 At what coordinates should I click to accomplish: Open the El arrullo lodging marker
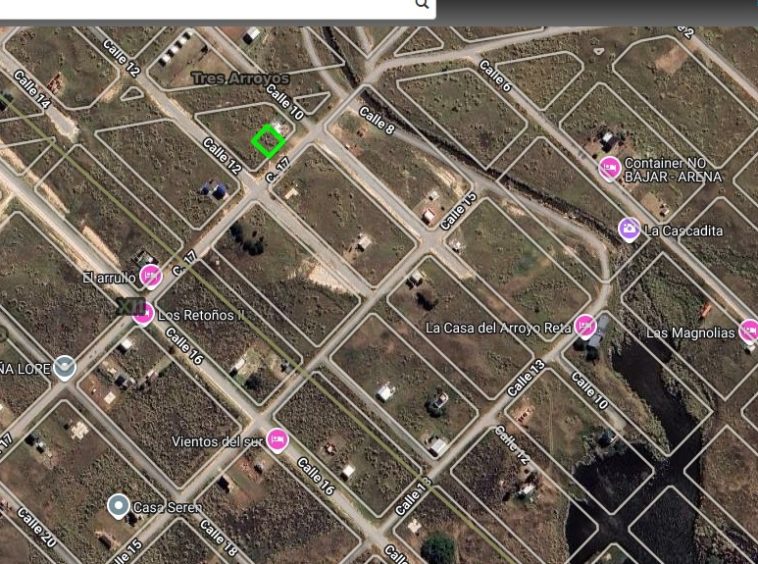(x=151, y=276)
